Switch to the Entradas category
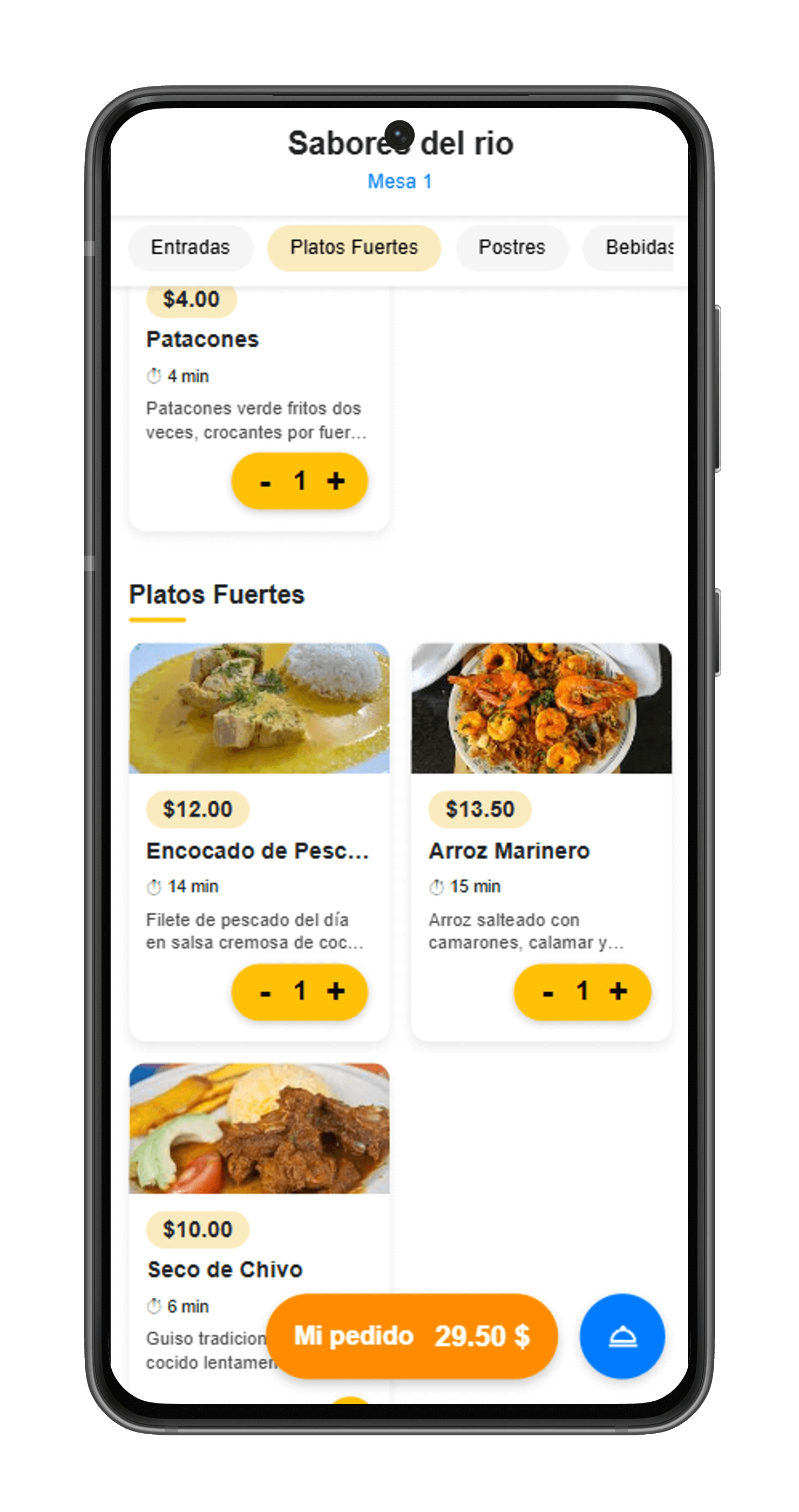 tap(190, 248)
